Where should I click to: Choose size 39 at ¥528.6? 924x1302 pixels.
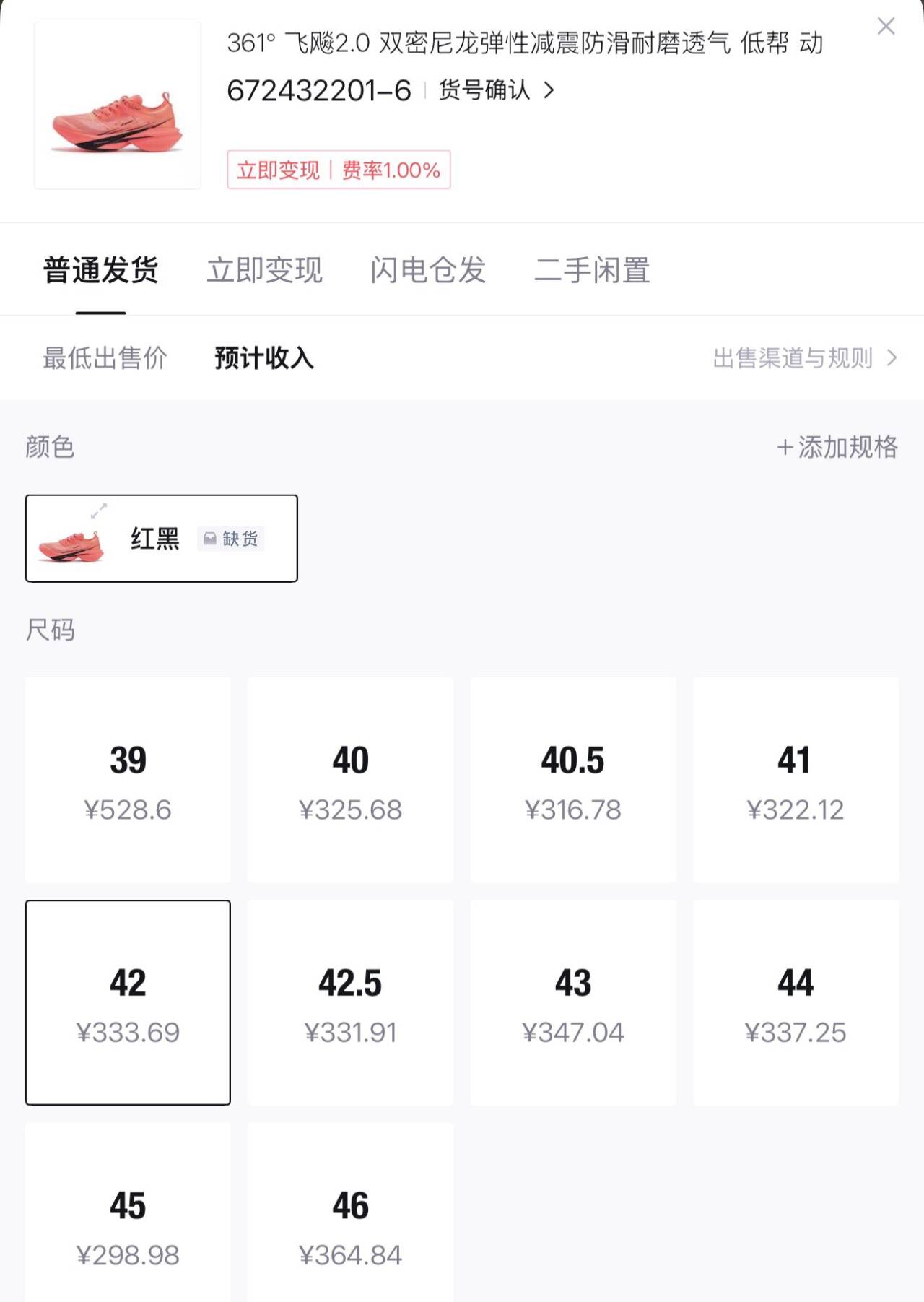[x=128, y=780]
